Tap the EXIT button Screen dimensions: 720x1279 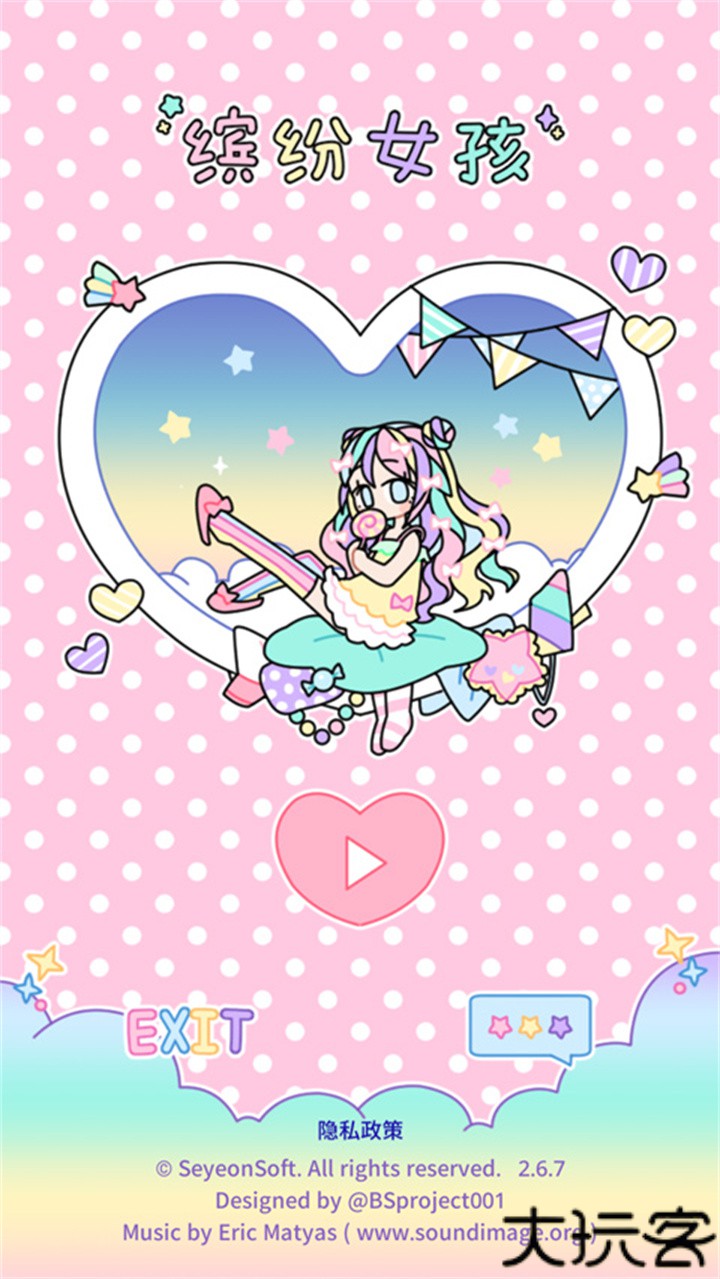click(189, 1032)
